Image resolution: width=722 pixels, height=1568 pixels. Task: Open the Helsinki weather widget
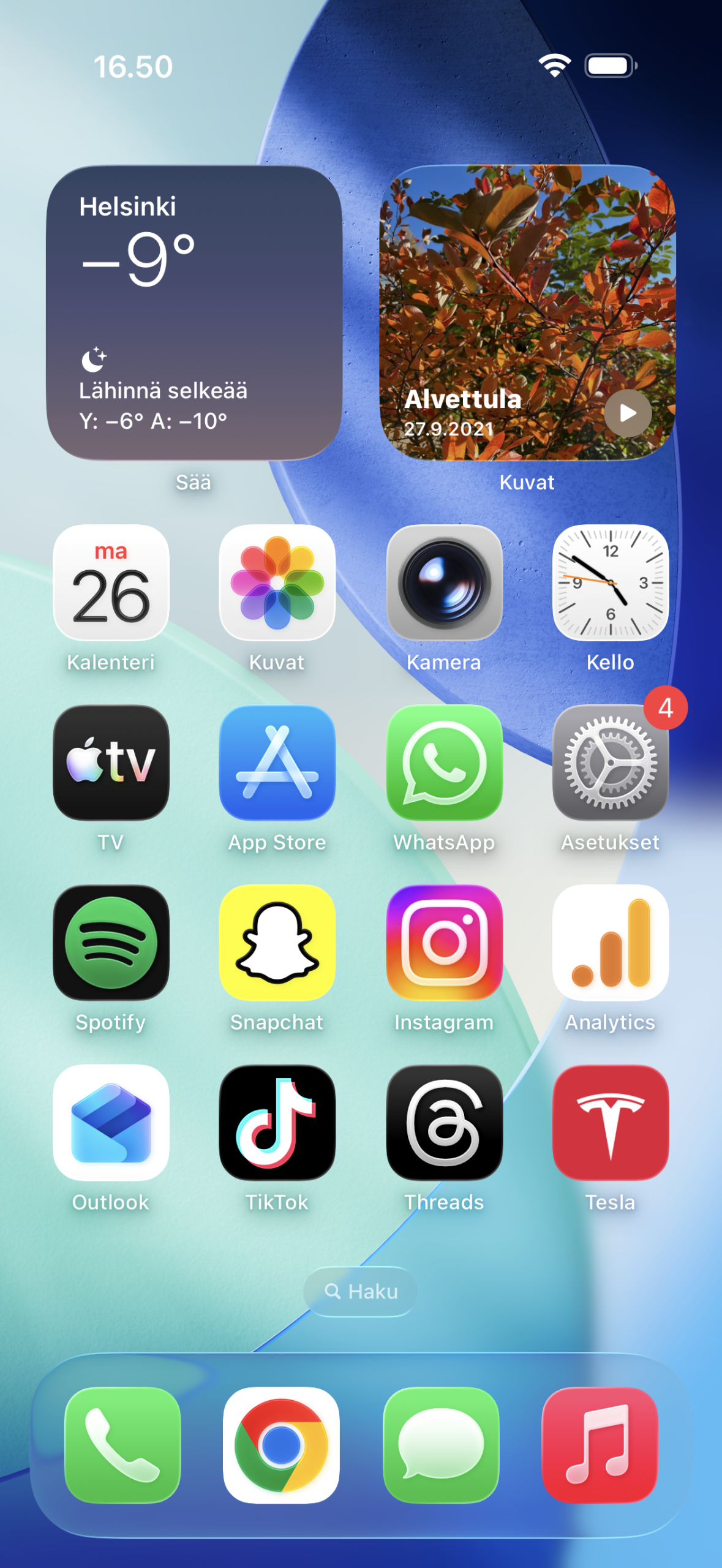[194, 312]
